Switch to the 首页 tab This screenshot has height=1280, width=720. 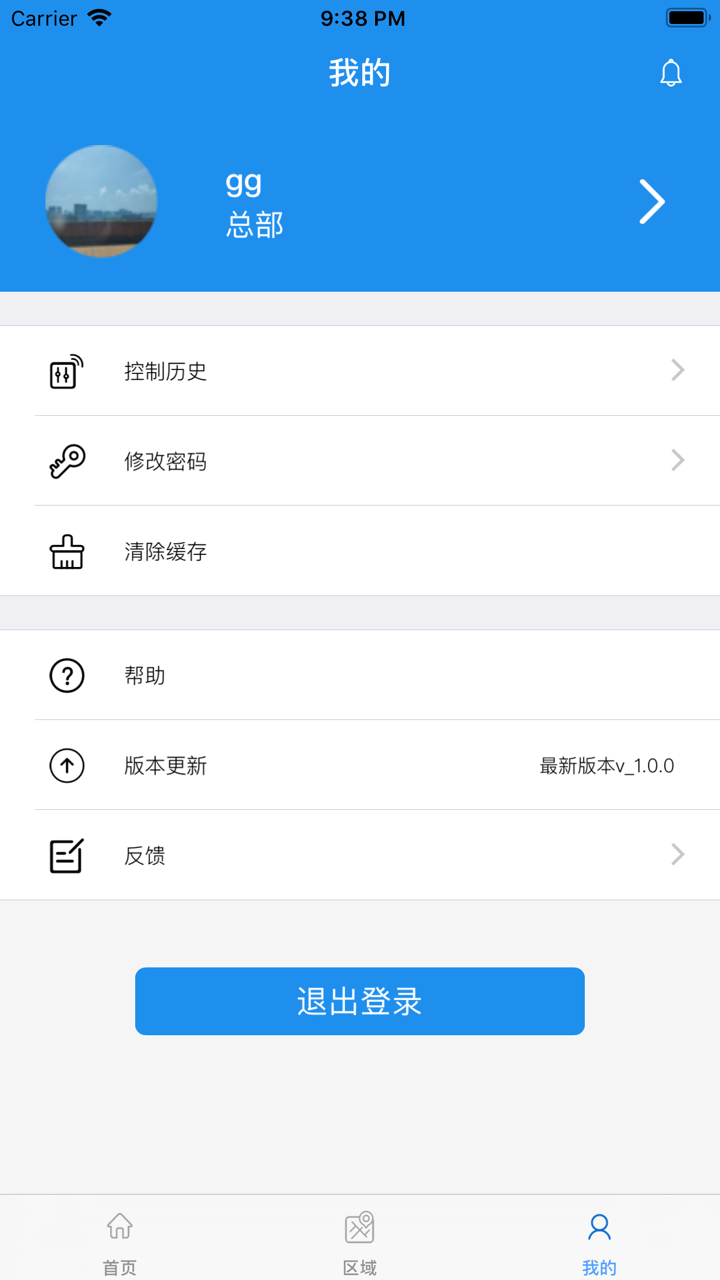point(119,1238)
